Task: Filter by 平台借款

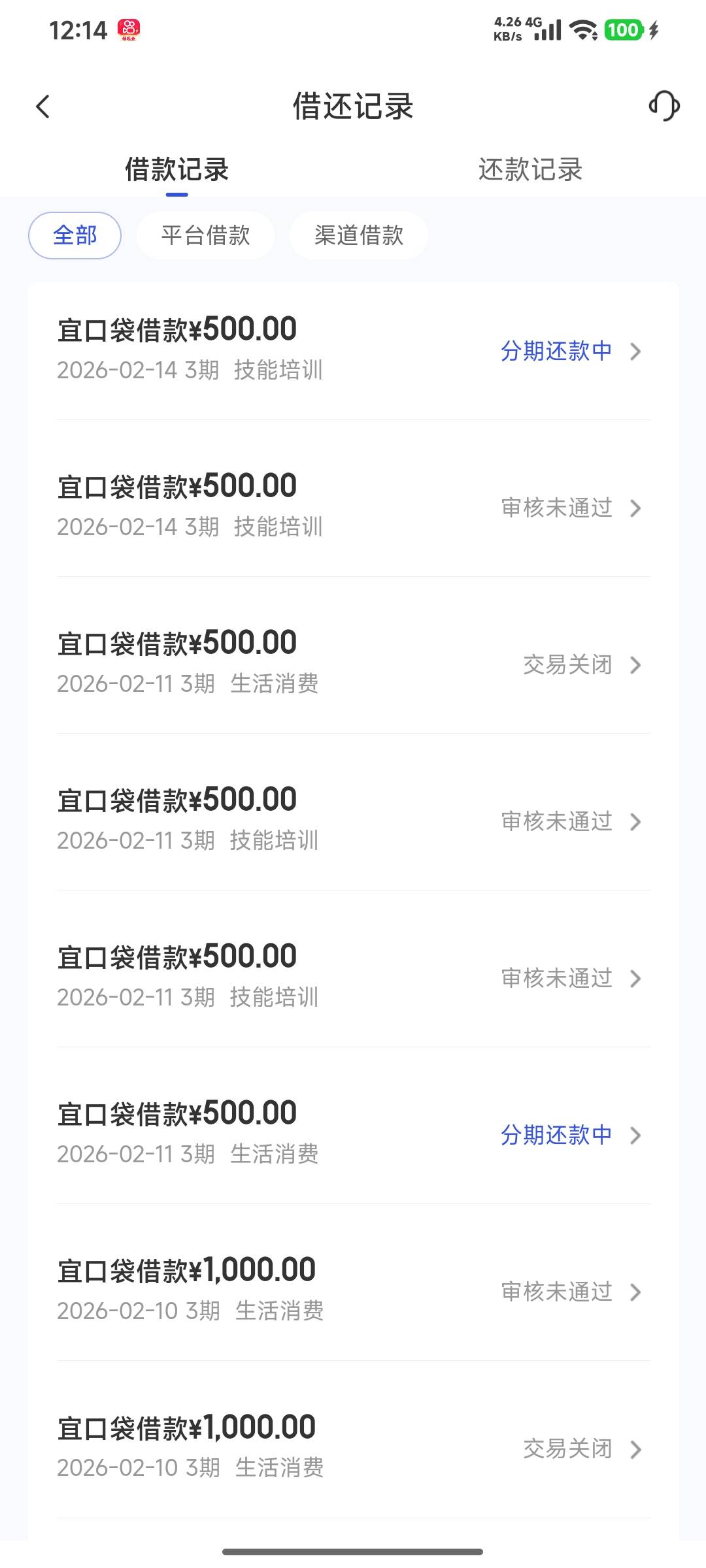Action: click(x=205, y=235)
